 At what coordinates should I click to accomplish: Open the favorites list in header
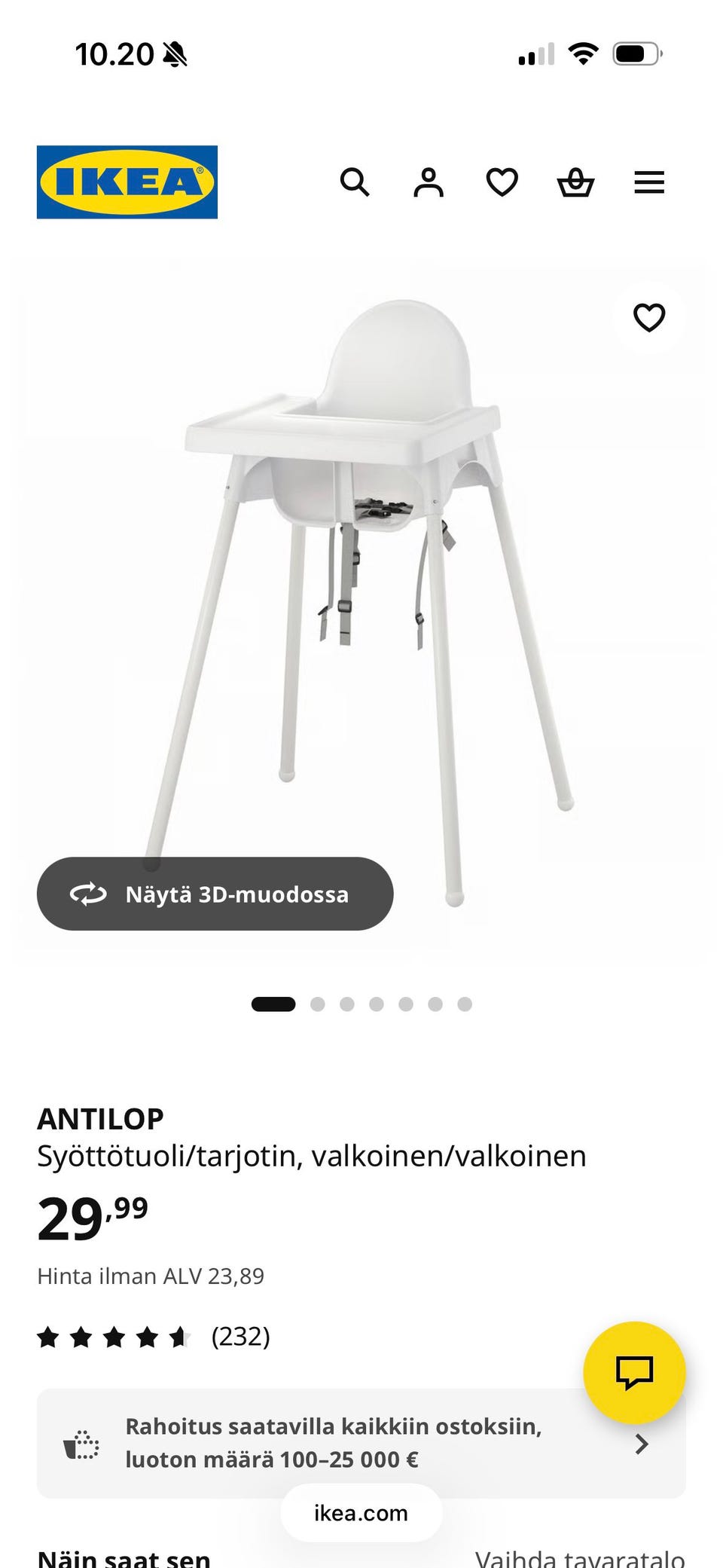click(x=502, y=182)
